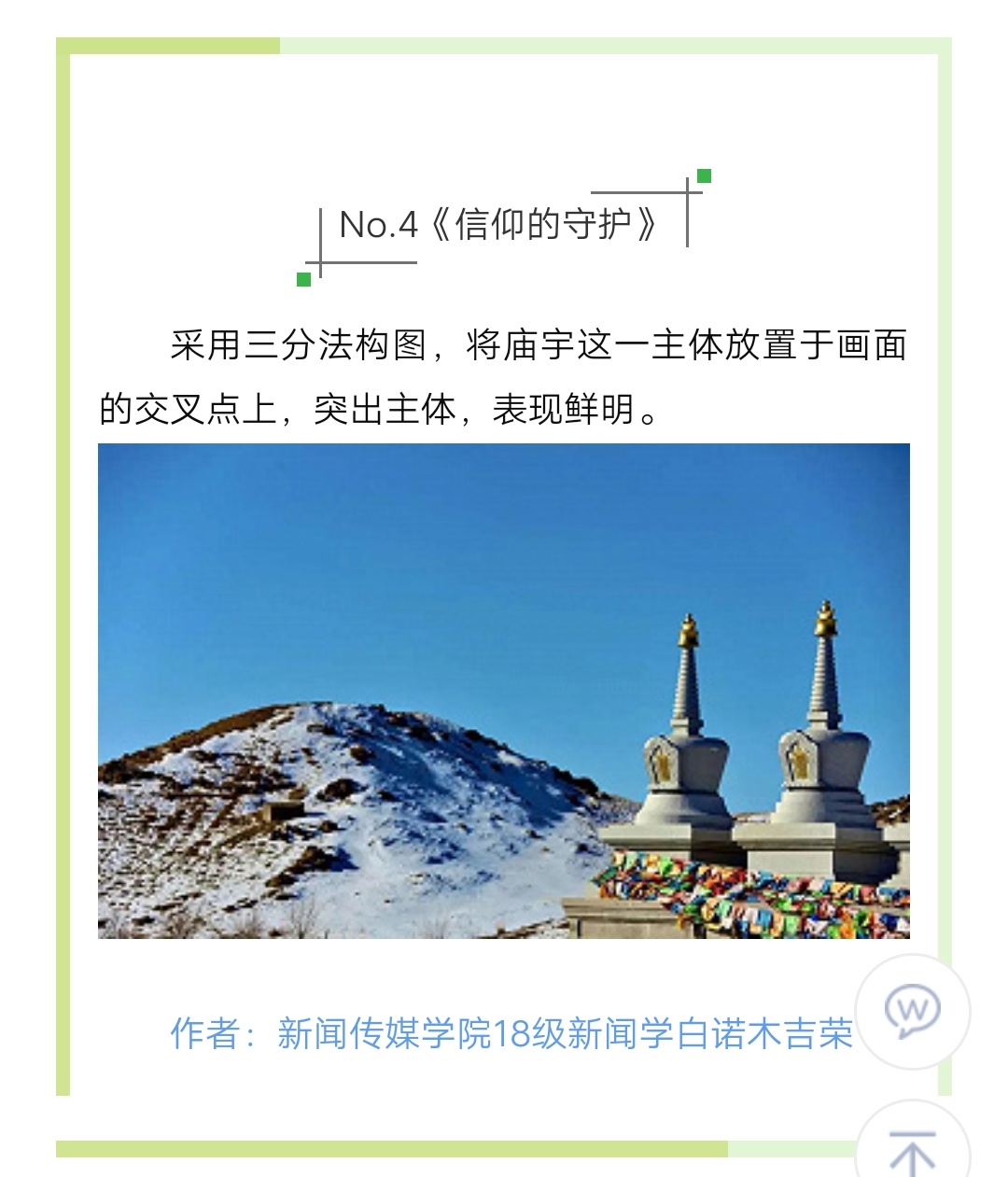Open the snowy pagoda photo

click(504, 691)
